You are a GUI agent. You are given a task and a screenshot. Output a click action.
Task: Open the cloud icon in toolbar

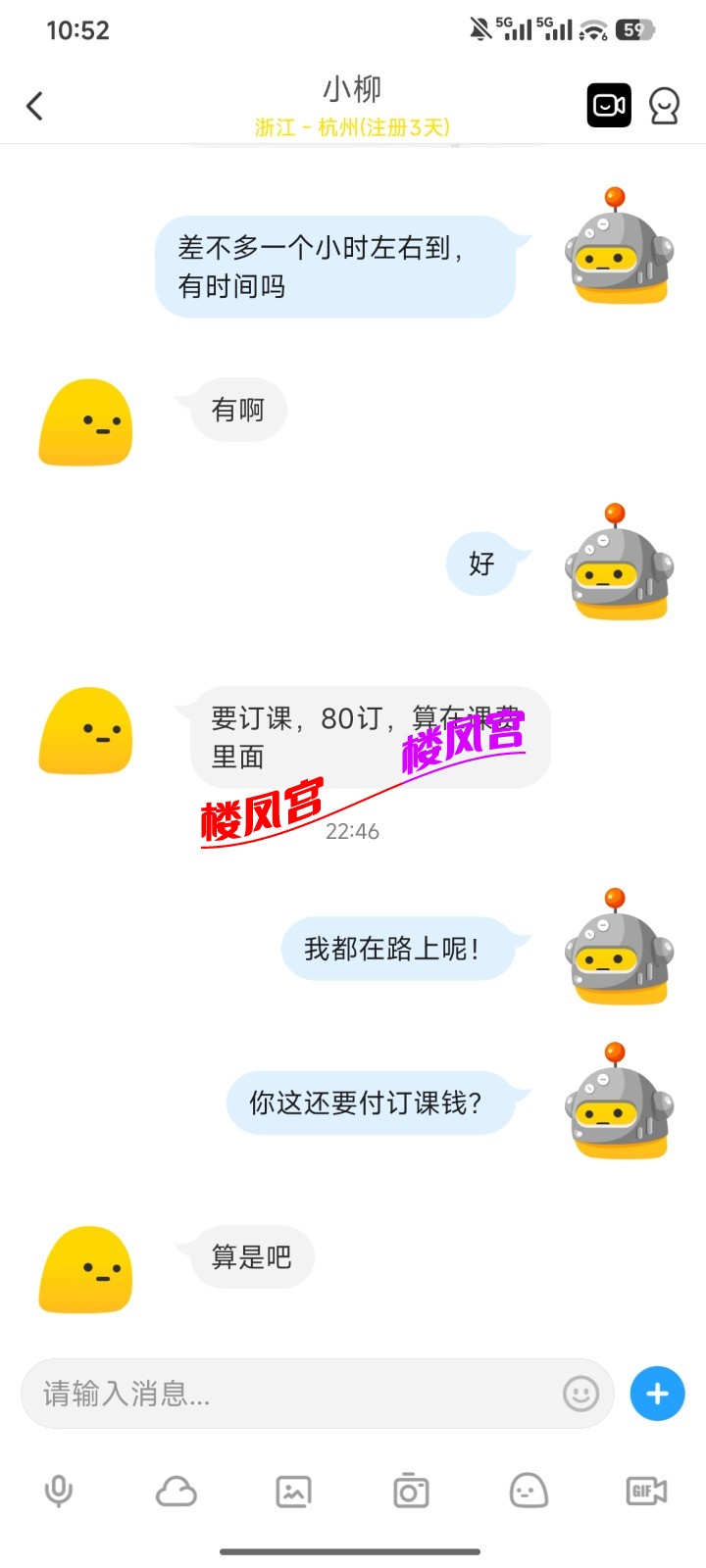coord(176,1491)
